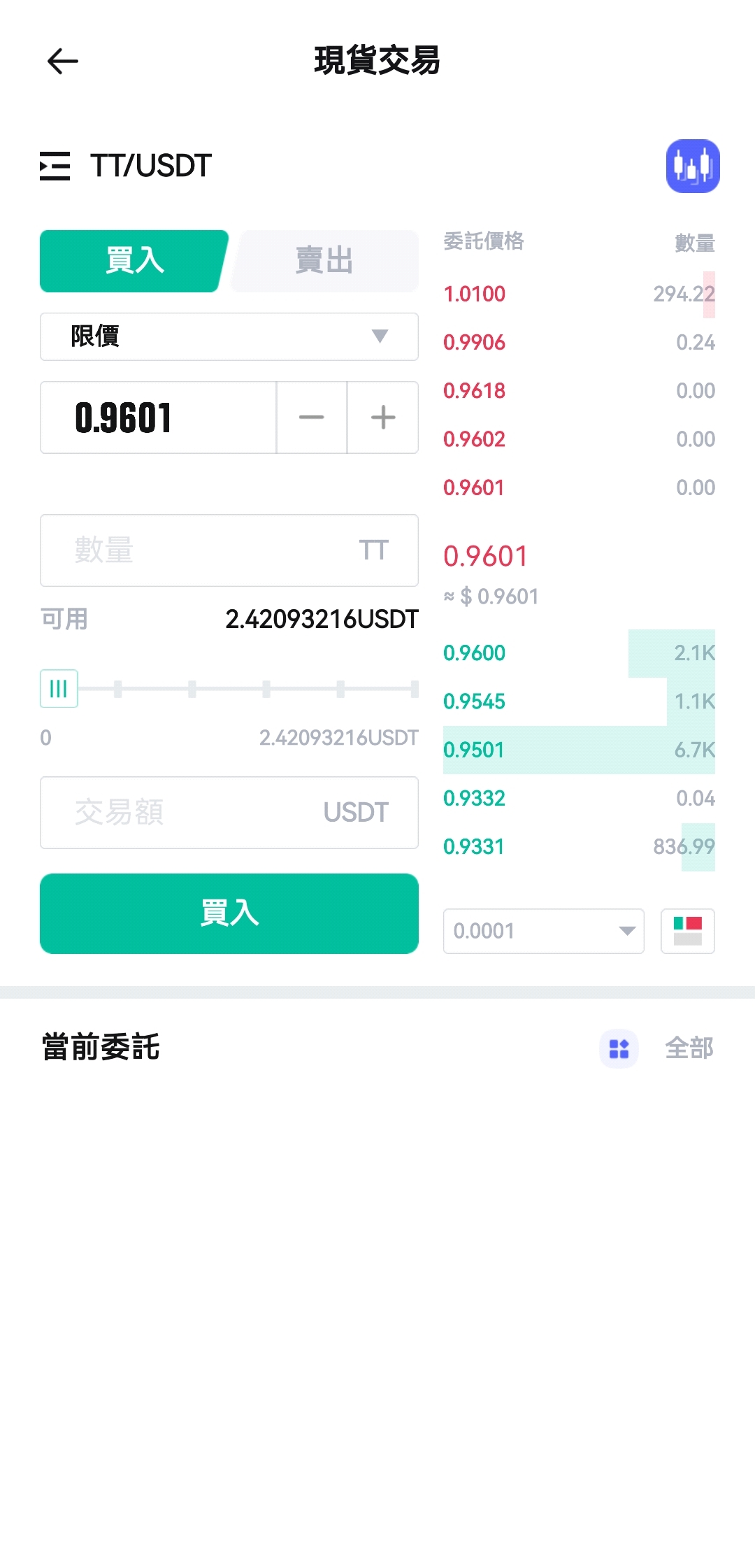The image size is (755, 1568).
Task: Expand the 0.0001 price precision dropdown
Action: 543,931
